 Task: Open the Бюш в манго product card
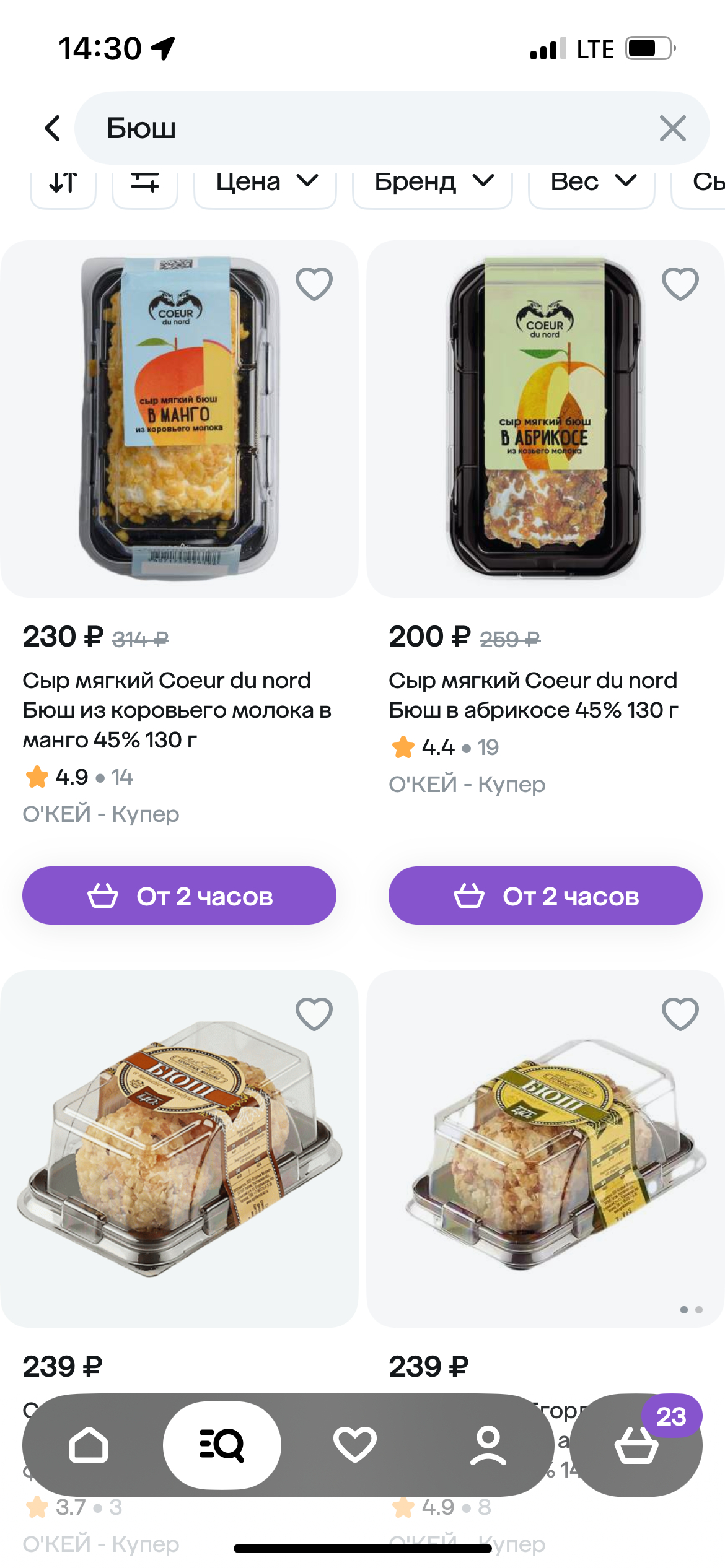pyautogui.click(x=178, y=419)
